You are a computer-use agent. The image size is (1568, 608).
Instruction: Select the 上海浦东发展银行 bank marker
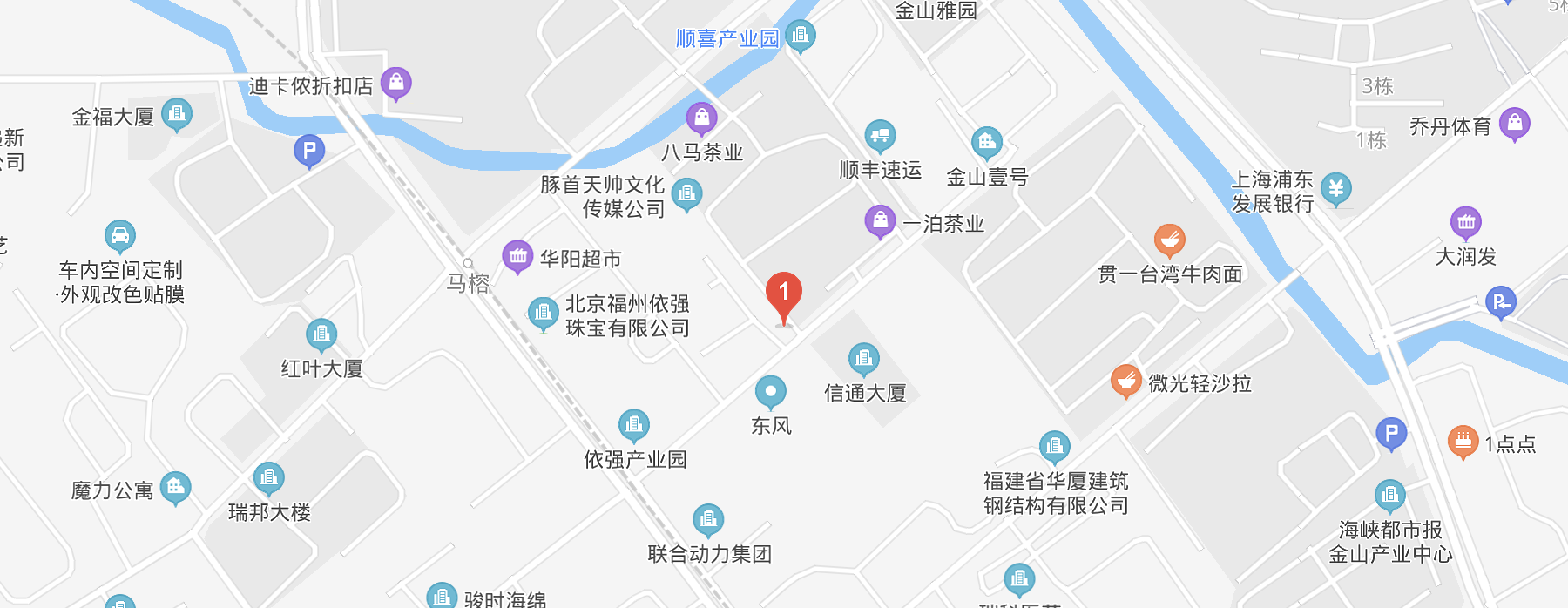click(1335, 189)
